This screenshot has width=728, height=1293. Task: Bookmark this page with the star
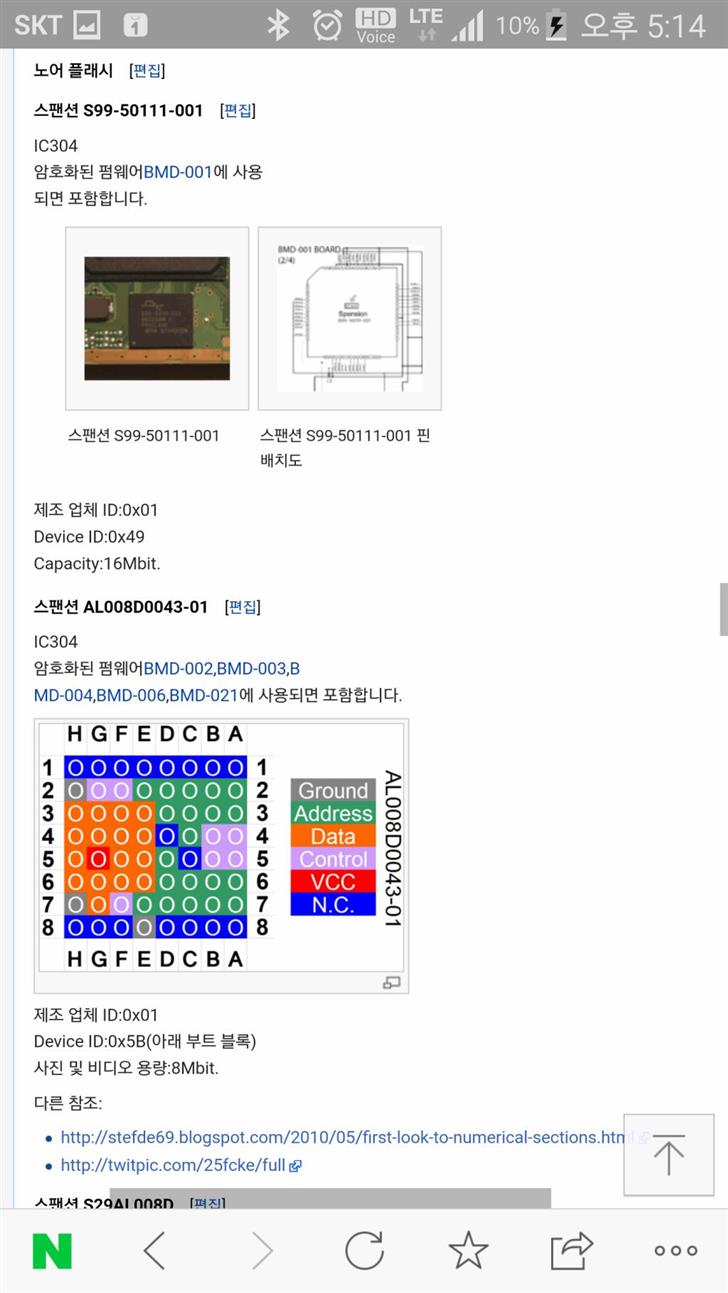coord(468,1251)
